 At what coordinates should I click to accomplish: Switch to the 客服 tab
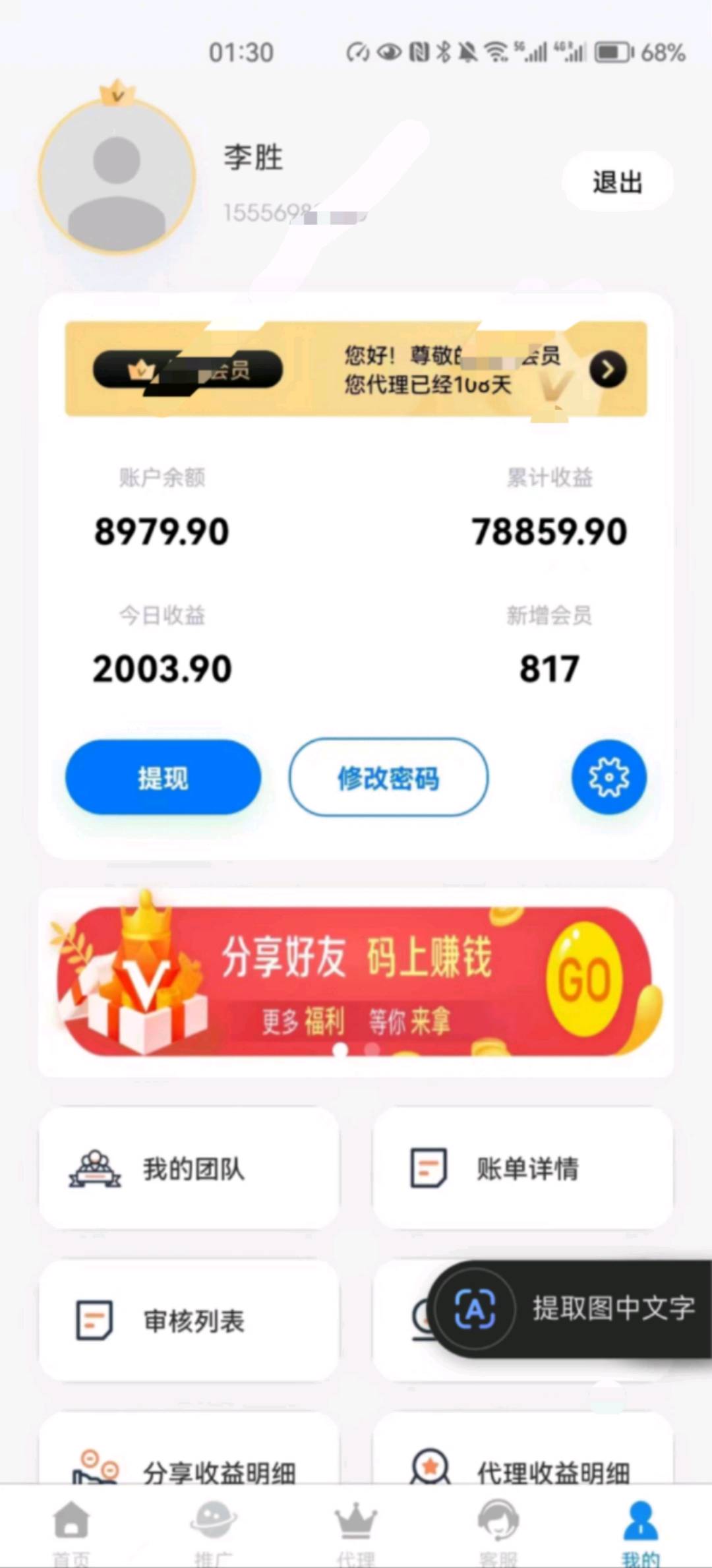(498, 1530)
